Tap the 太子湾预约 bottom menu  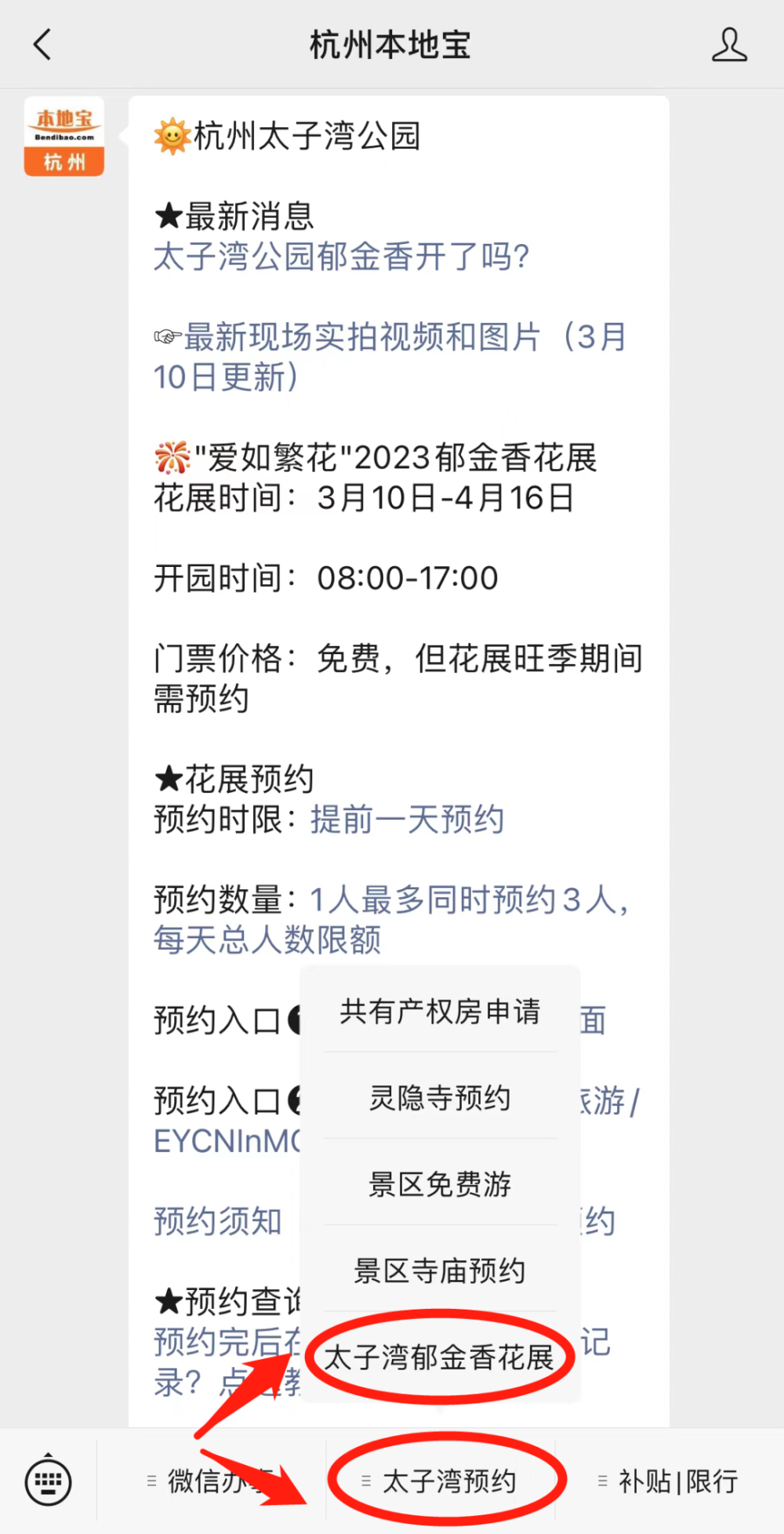[441, 1481]
